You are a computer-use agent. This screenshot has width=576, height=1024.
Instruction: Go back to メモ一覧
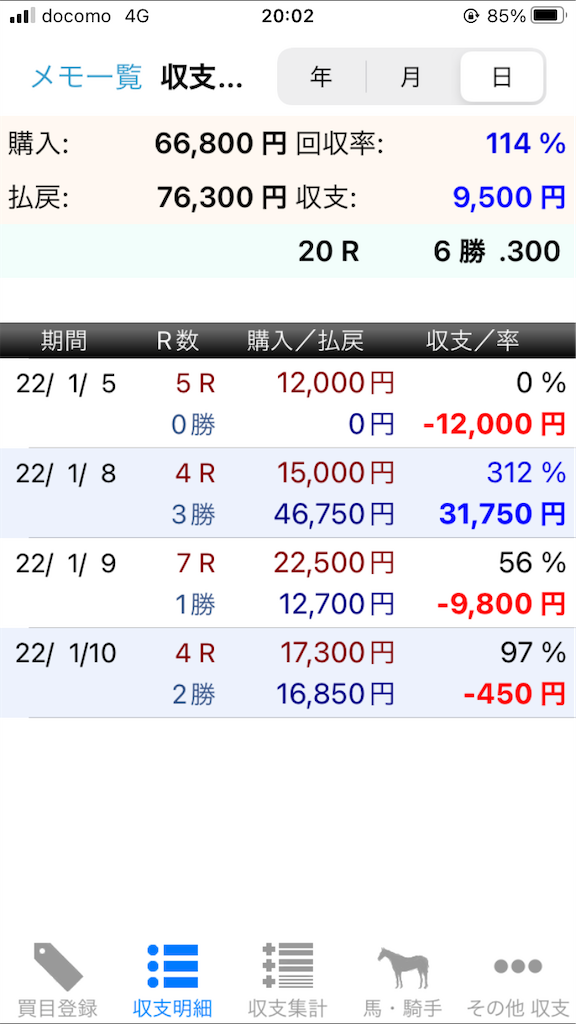[86, 78]
